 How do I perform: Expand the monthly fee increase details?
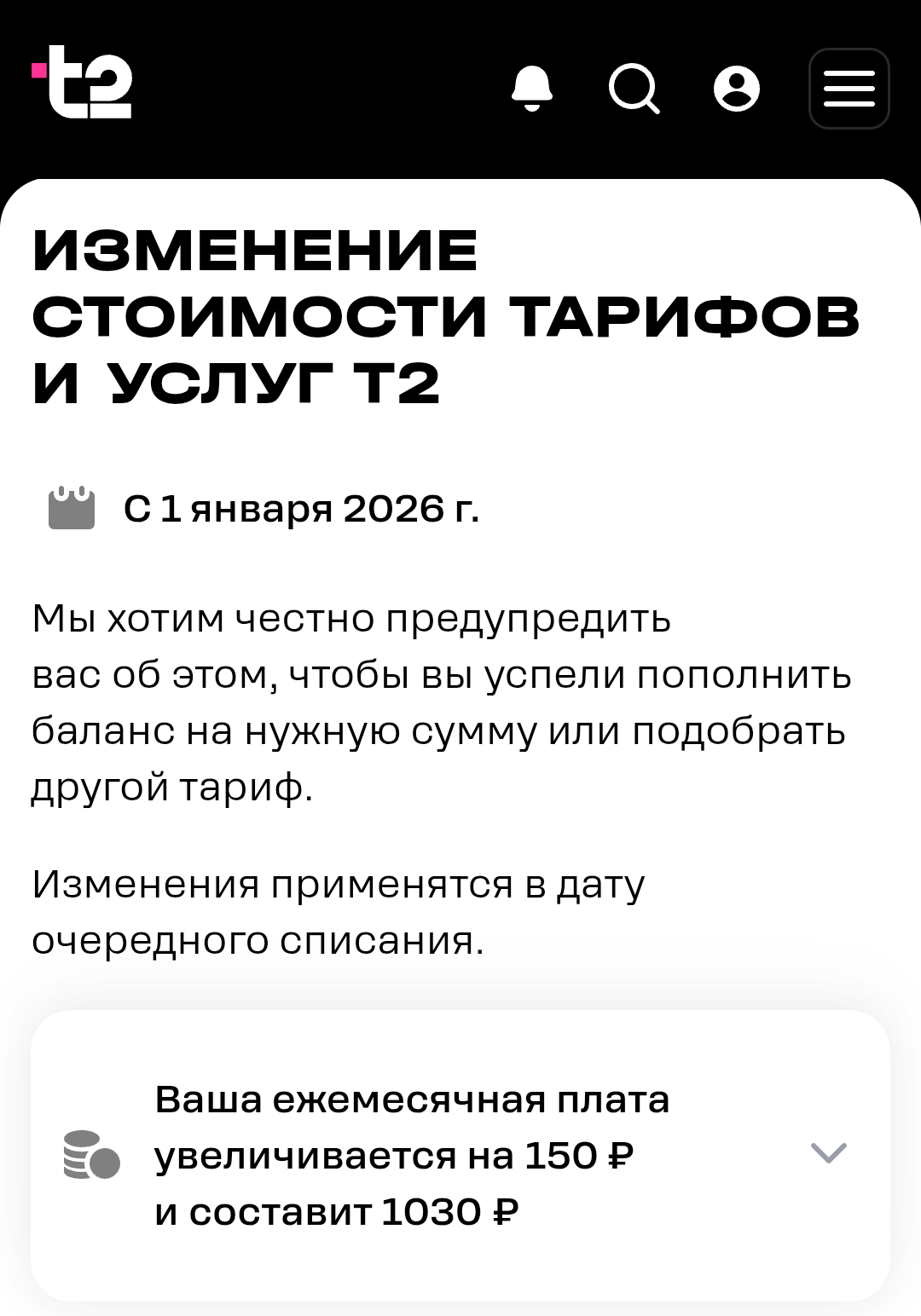pos(827,1153)
